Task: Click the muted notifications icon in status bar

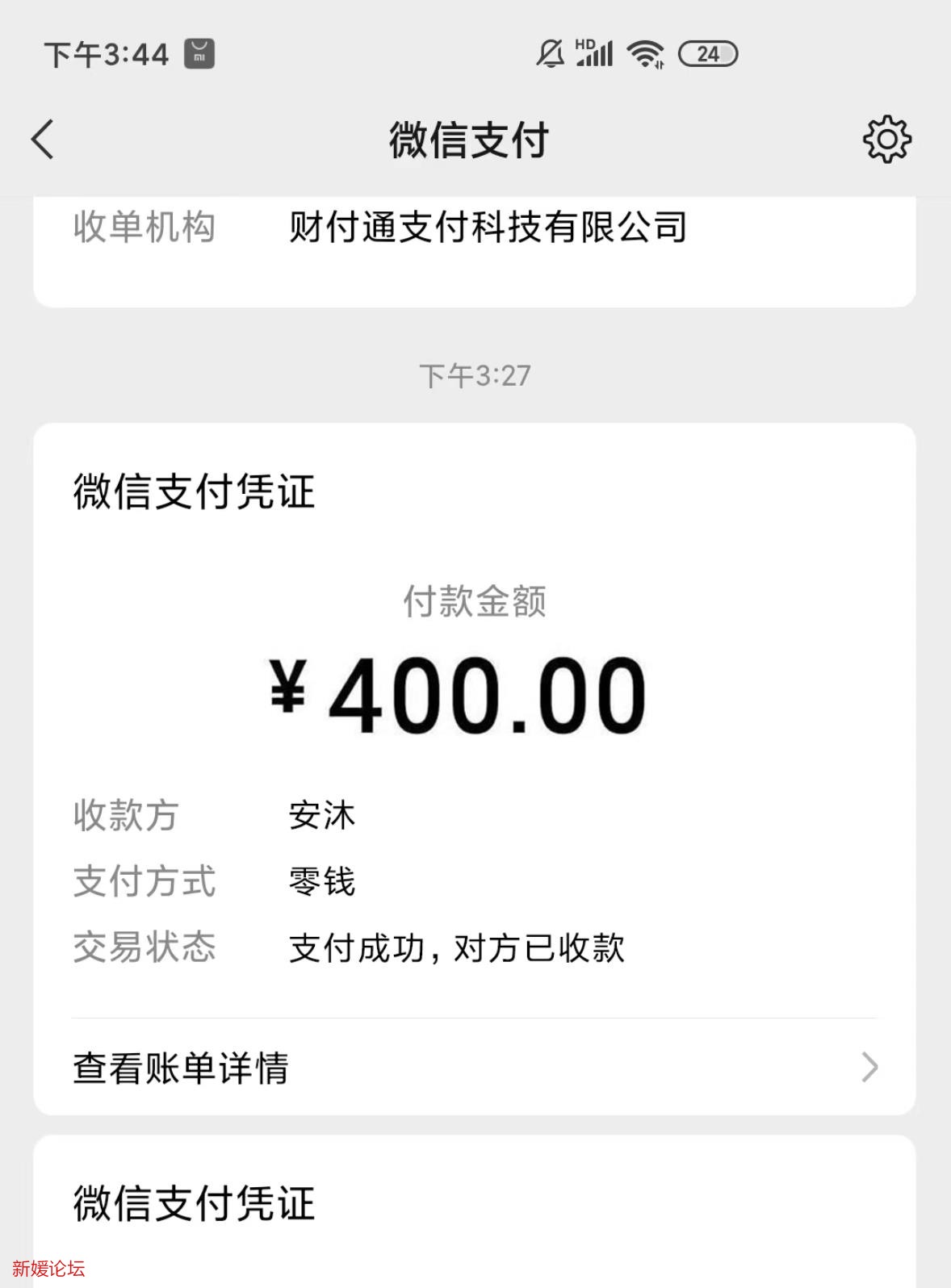Action: 550,53
